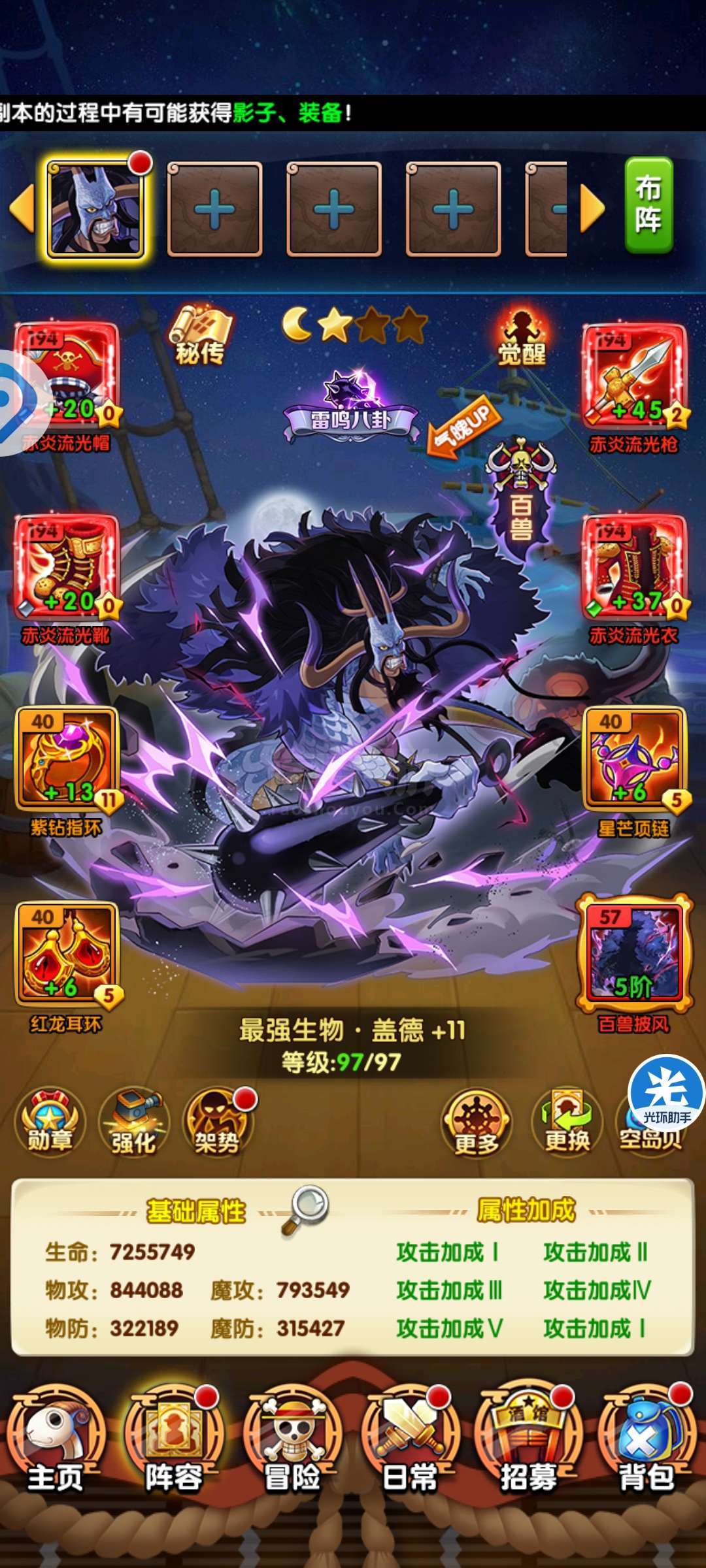Image resolution: width=706 pixels, height=1568 pixels.
Task: Open the 觉醒 awakening icon
Action: pyautogui.click(x=520, y=334)
